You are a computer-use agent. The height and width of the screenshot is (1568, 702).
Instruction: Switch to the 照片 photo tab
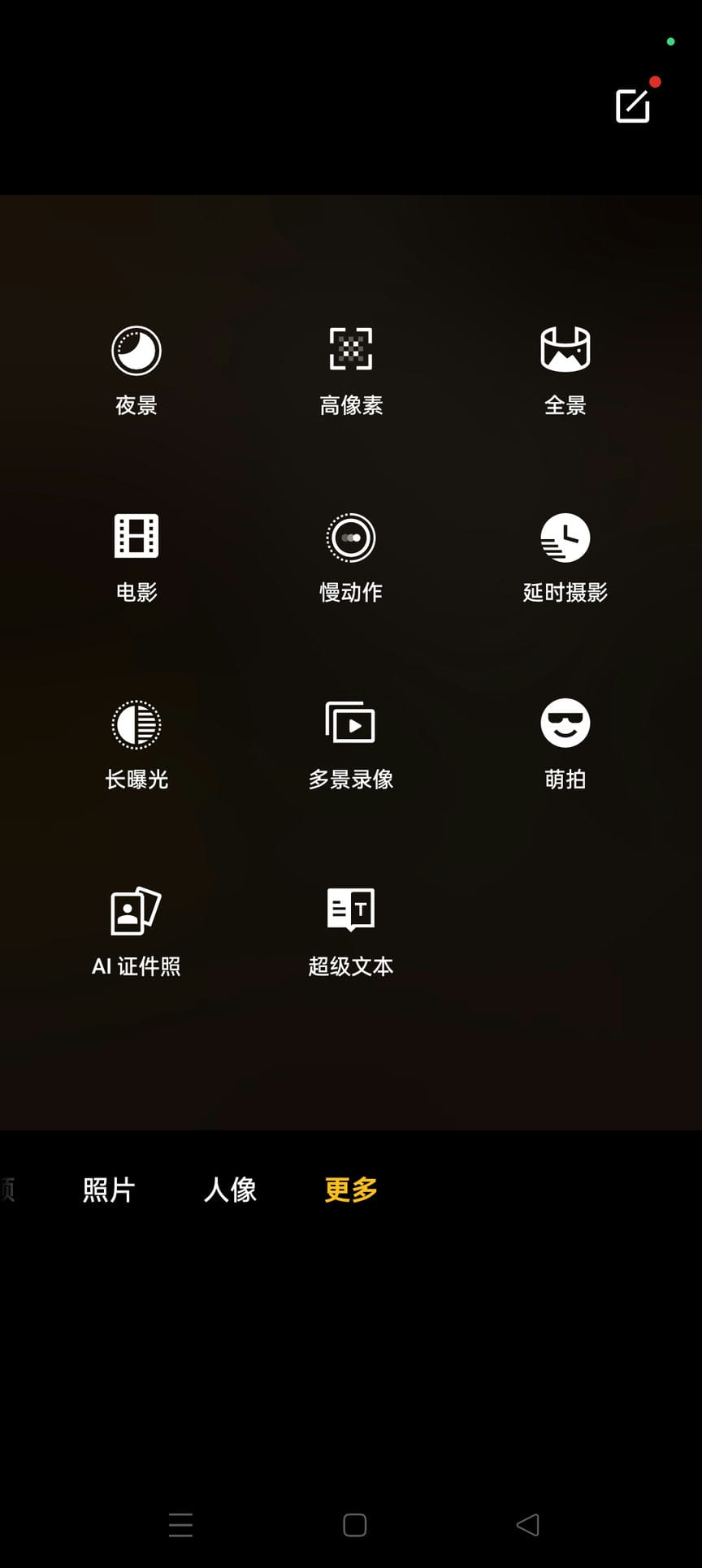(109, 1190)
